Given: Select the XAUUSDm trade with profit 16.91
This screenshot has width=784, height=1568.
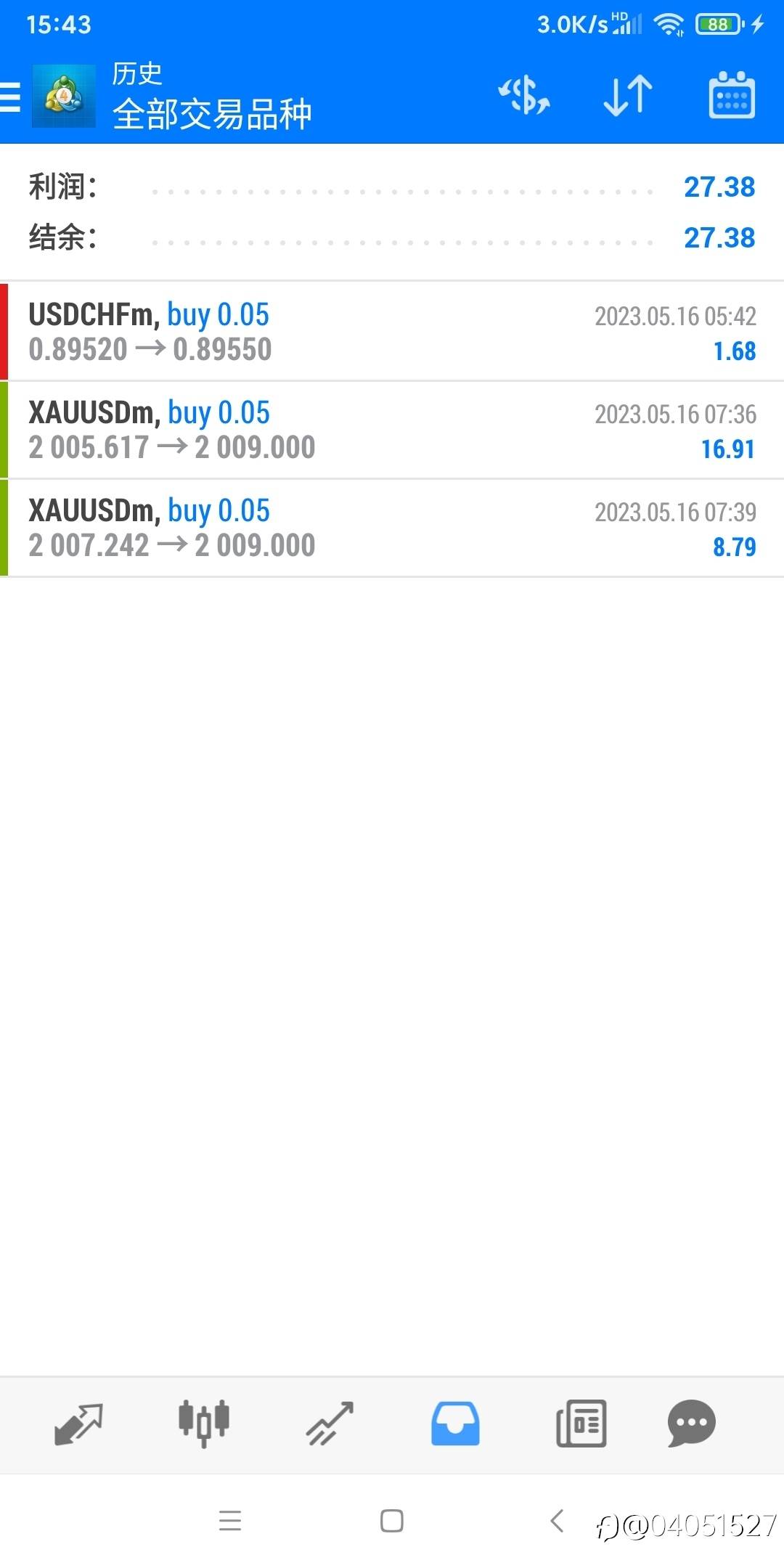Looking at the screenshot, I should 392,430.
